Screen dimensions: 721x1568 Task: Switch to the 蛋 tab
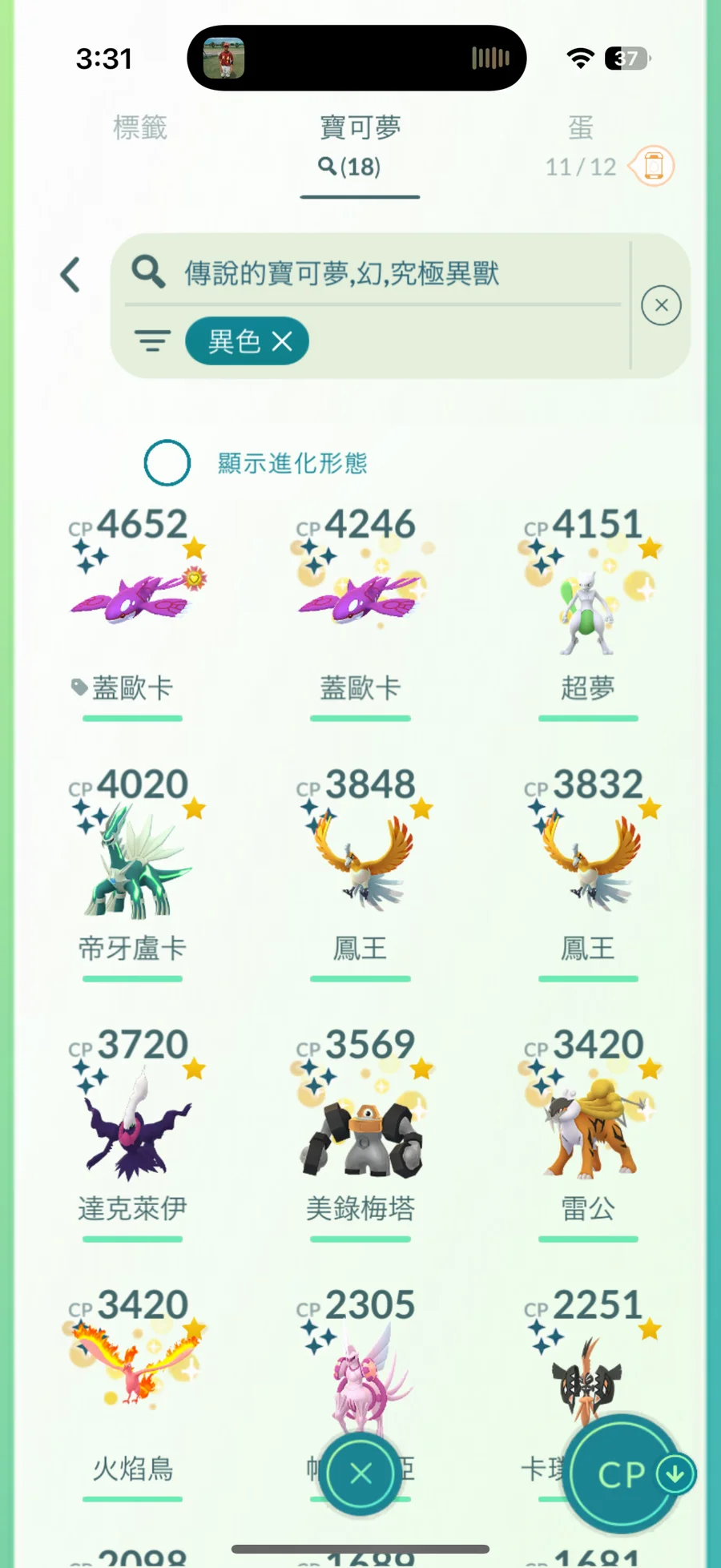click(x=581, y=128)
